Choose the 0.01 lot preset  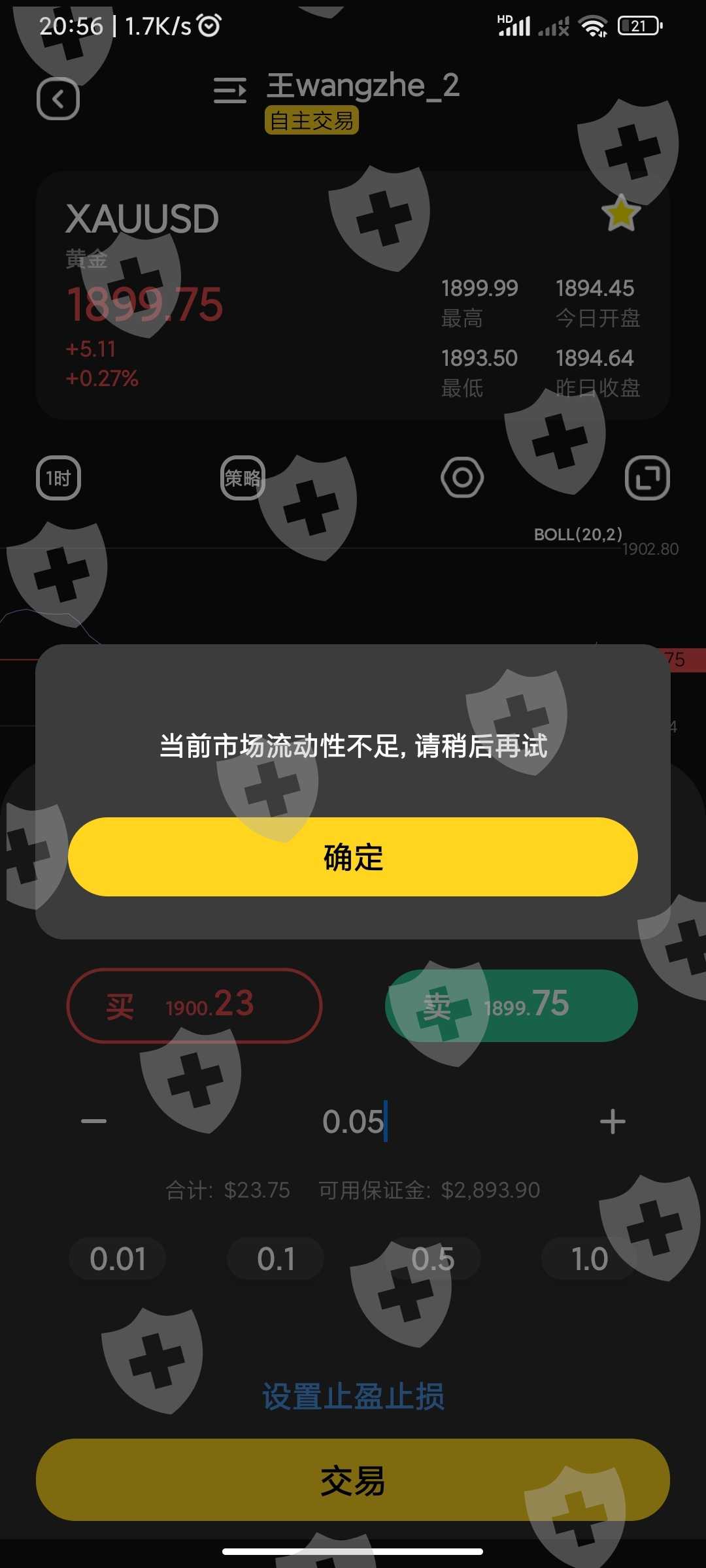pyautogui.click(x=118, y=1258)
